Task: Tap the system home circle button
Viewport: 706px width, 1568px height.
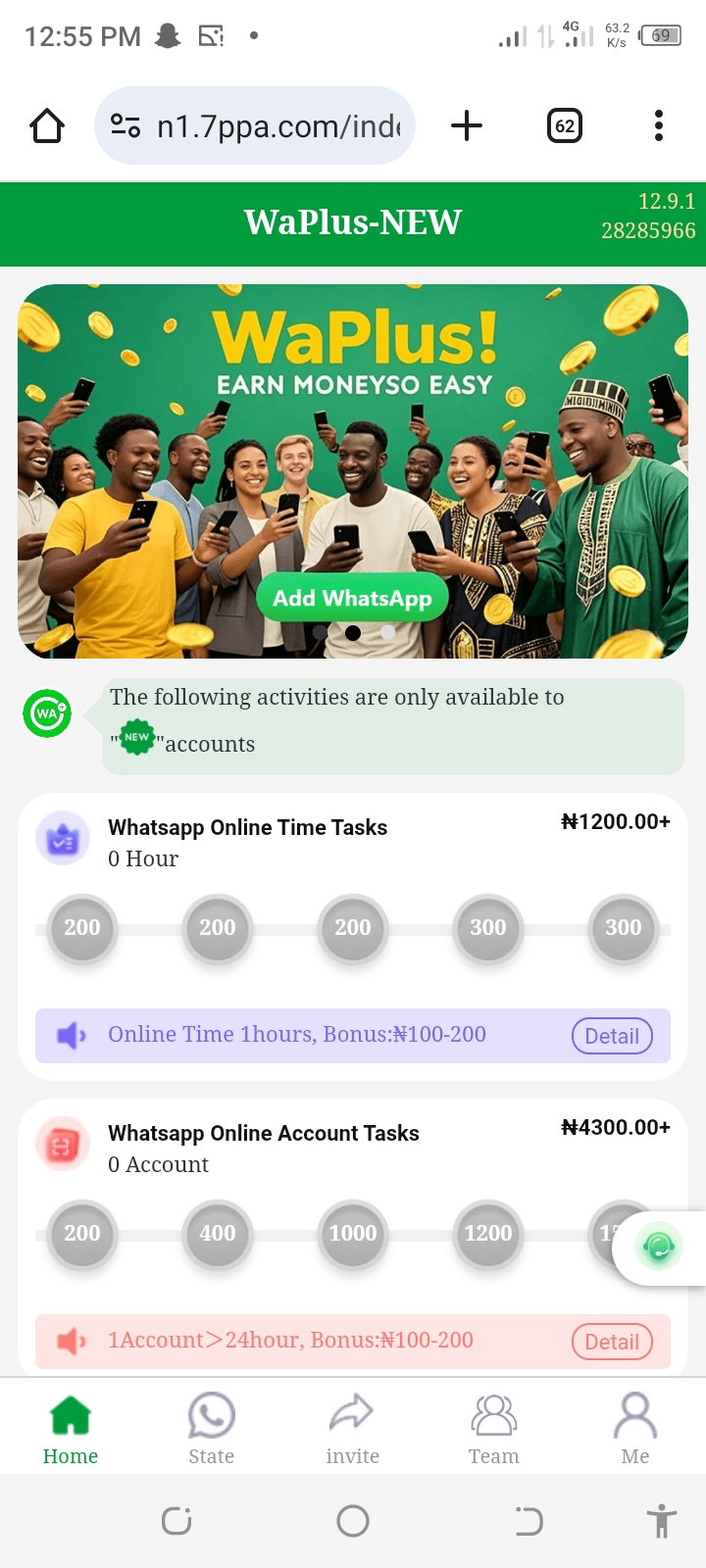Action: (x=353, y=1521)
